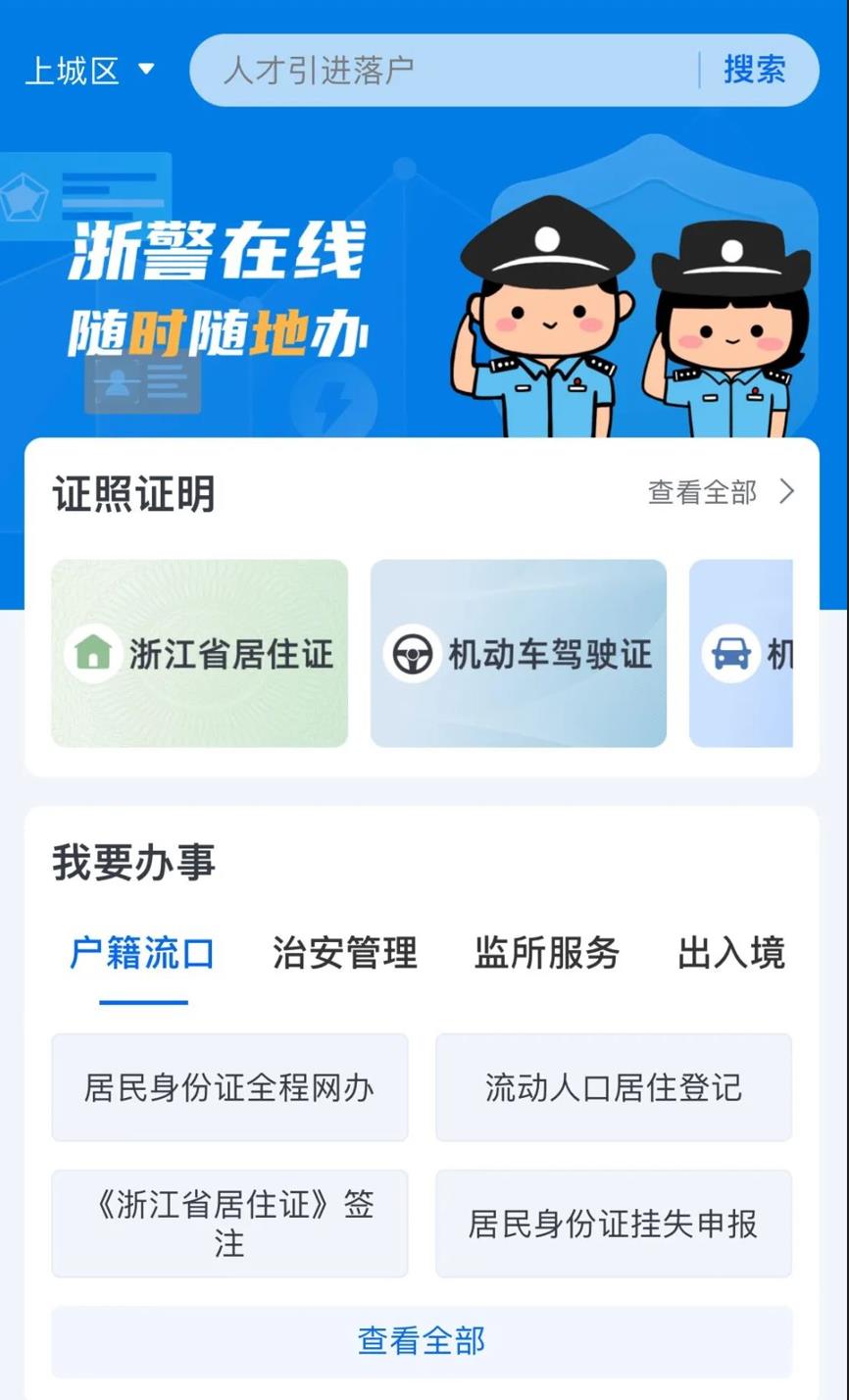Open the 机动车驾驶证 driver license card
The width and height of the screenshot is (849, 1400).
[x=518, y=653]
